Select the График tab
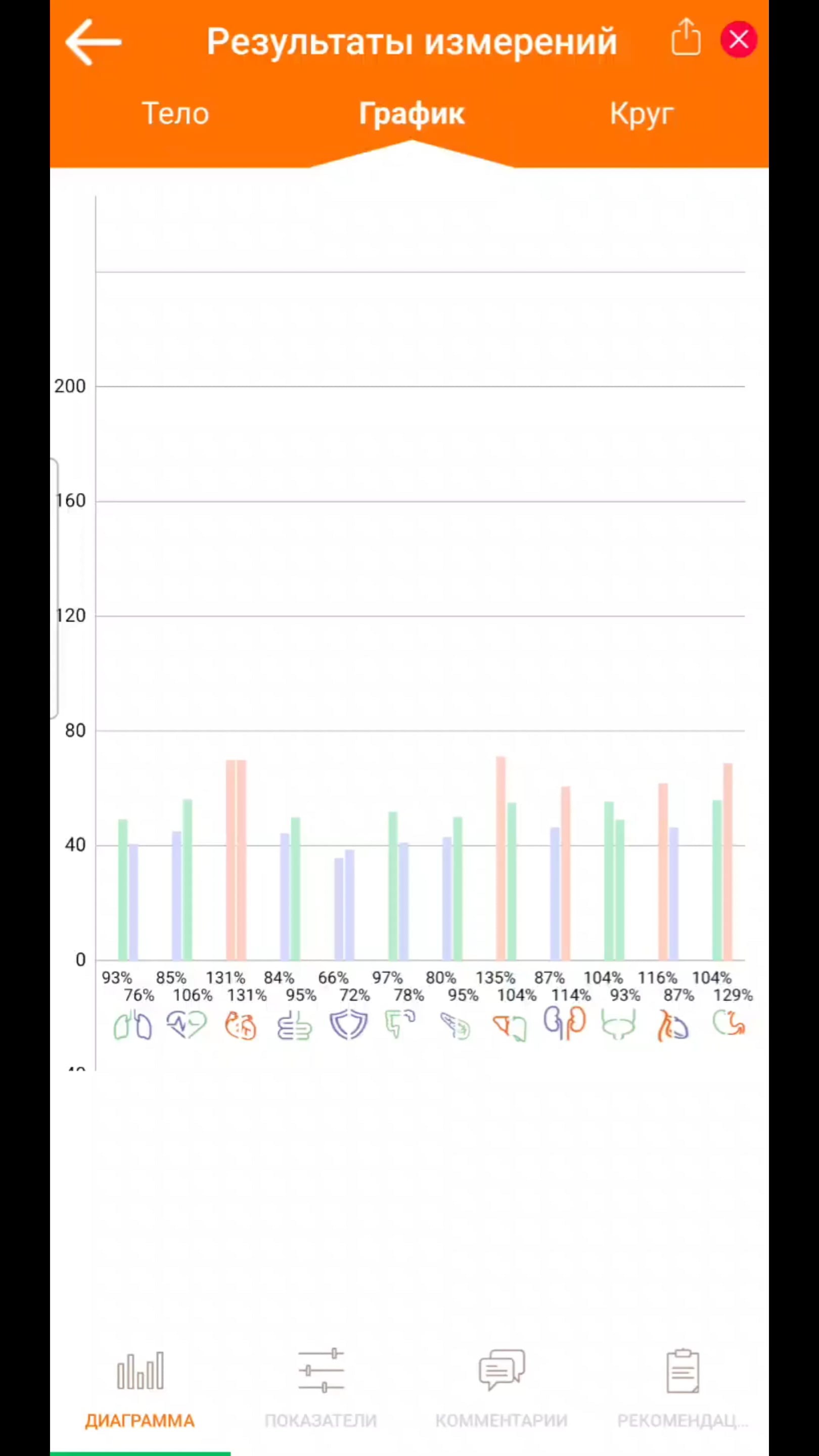Screen dimensions: 819x1456 point(412,115)
